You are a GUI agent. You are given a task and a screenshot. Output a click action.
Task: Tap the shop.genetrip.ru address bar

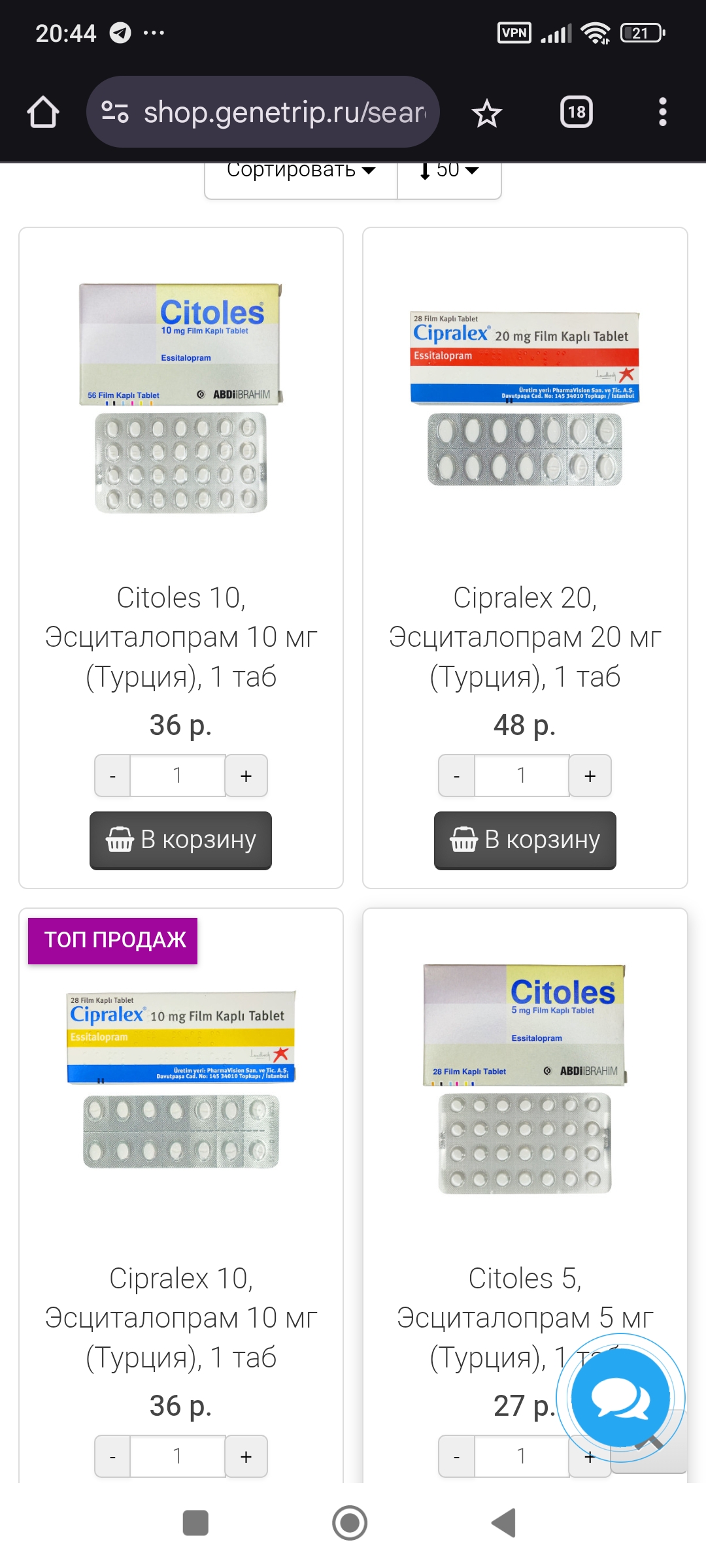(x=263, y=112)
